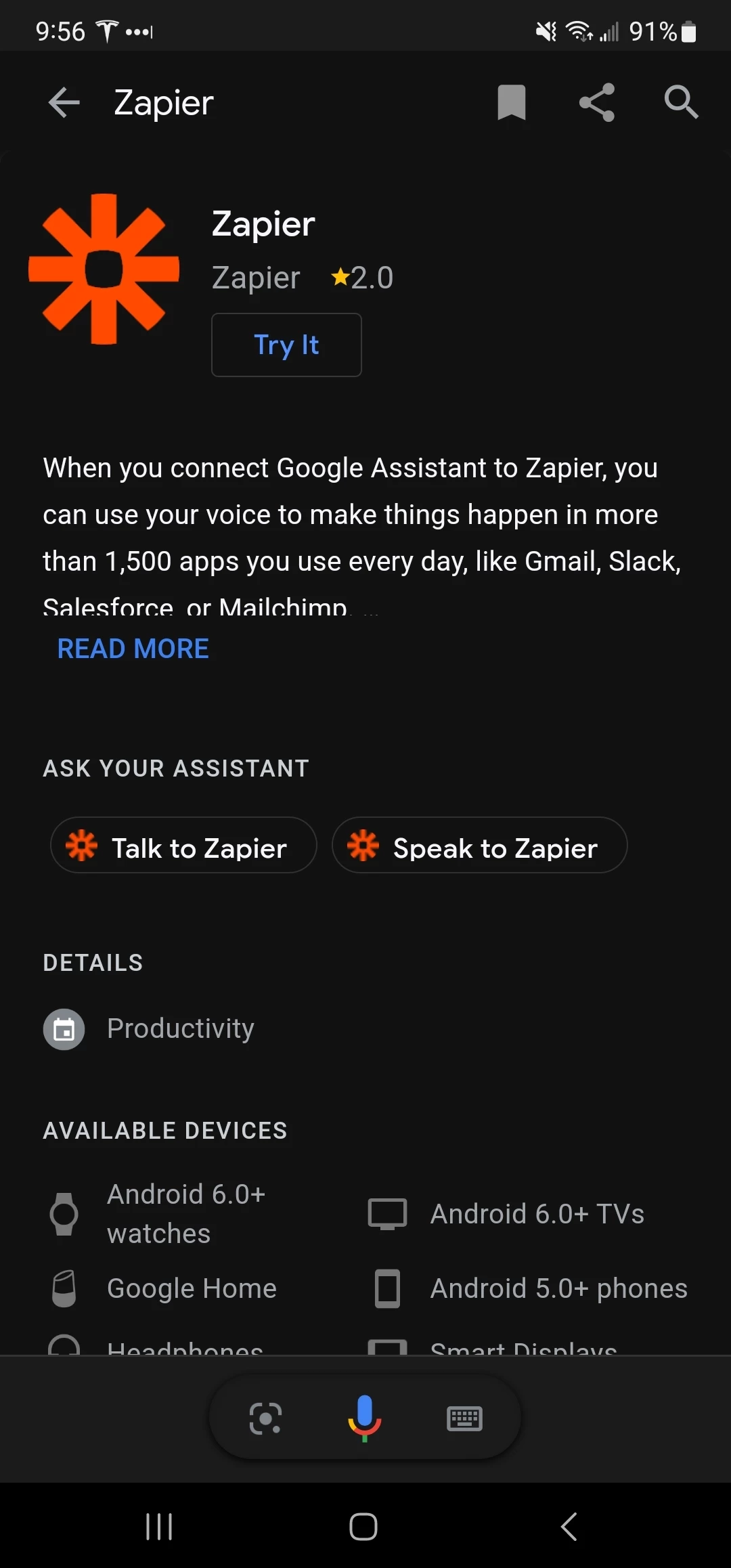Viewport: 731px width, 1568px height.
Task: Activate the Assistant microphone
Action: pos(365,1418)
